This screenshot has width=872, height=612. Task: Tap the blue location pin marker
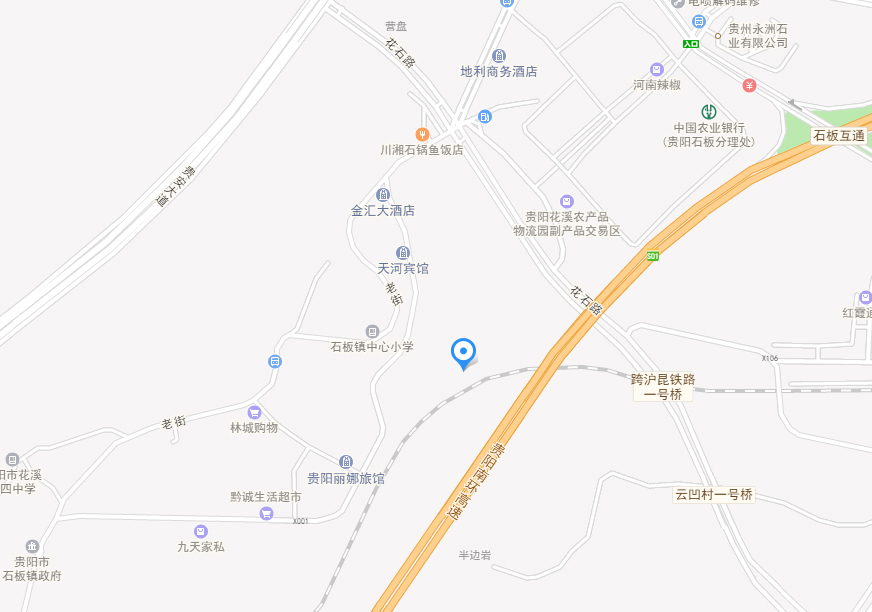[x=463, y=352]
